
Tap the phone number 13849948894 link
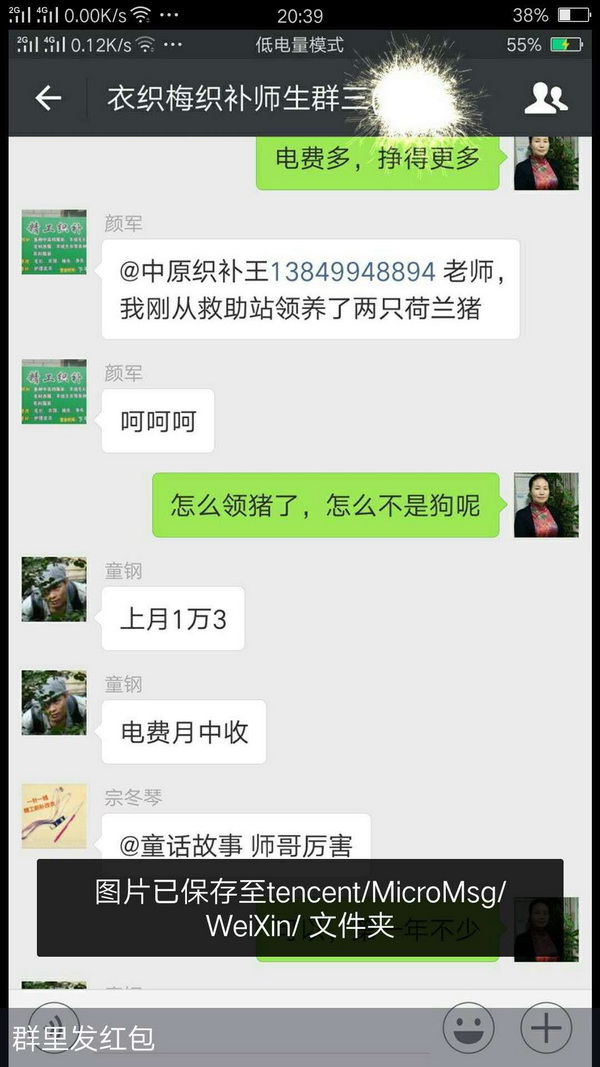tap(353, 271)
